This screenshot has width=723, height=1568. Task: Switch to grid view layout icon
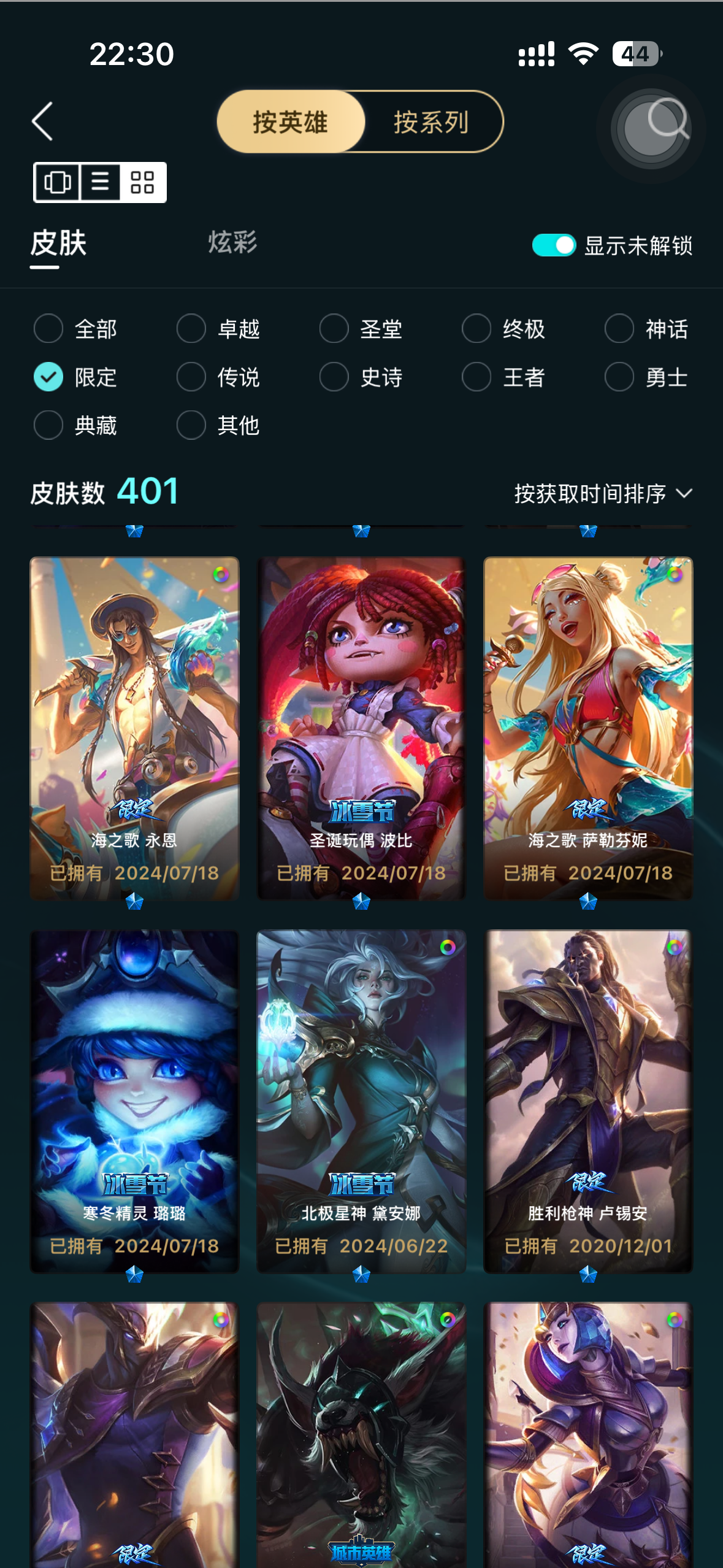[x=142, y=182]
